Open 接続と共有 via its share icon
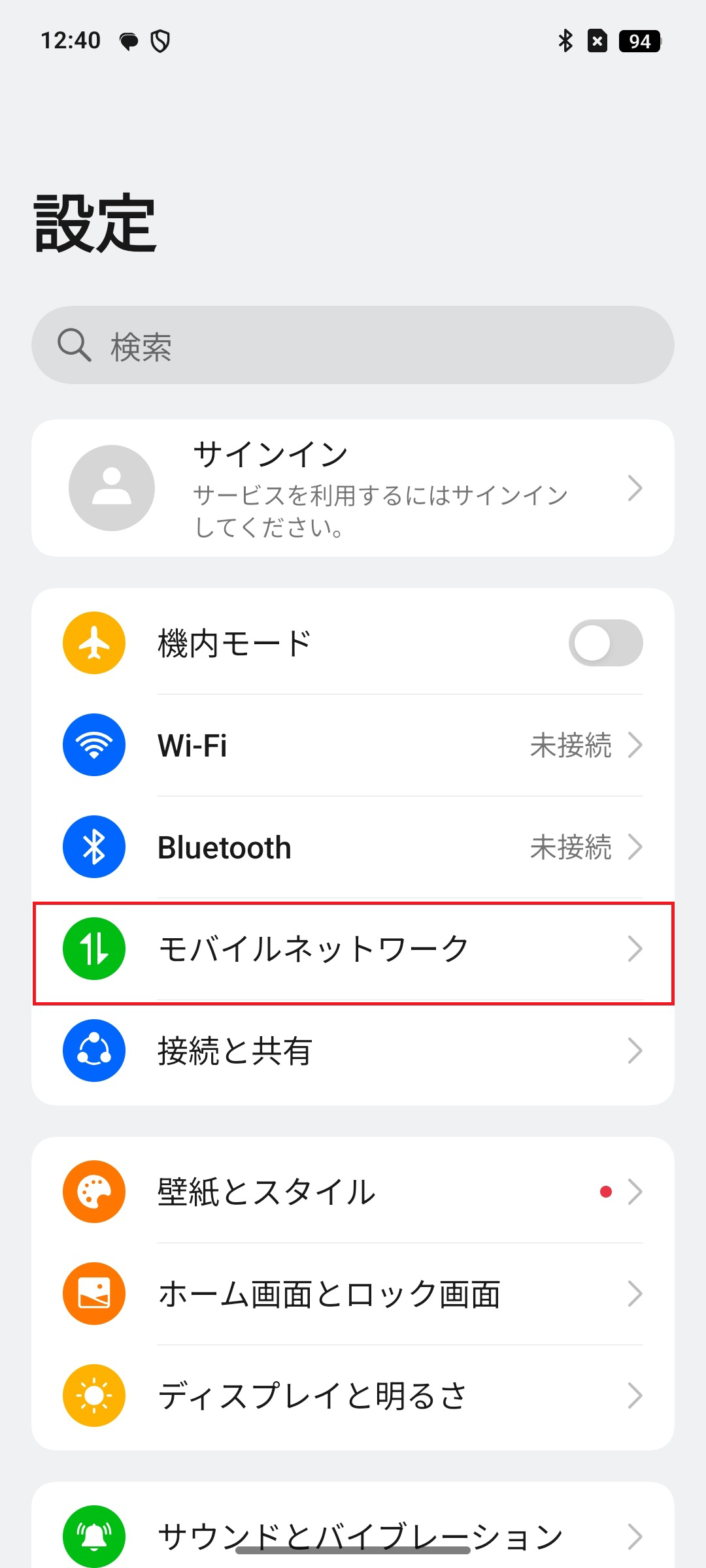Screen dimensions: 706x1568 coord(93,1050)
